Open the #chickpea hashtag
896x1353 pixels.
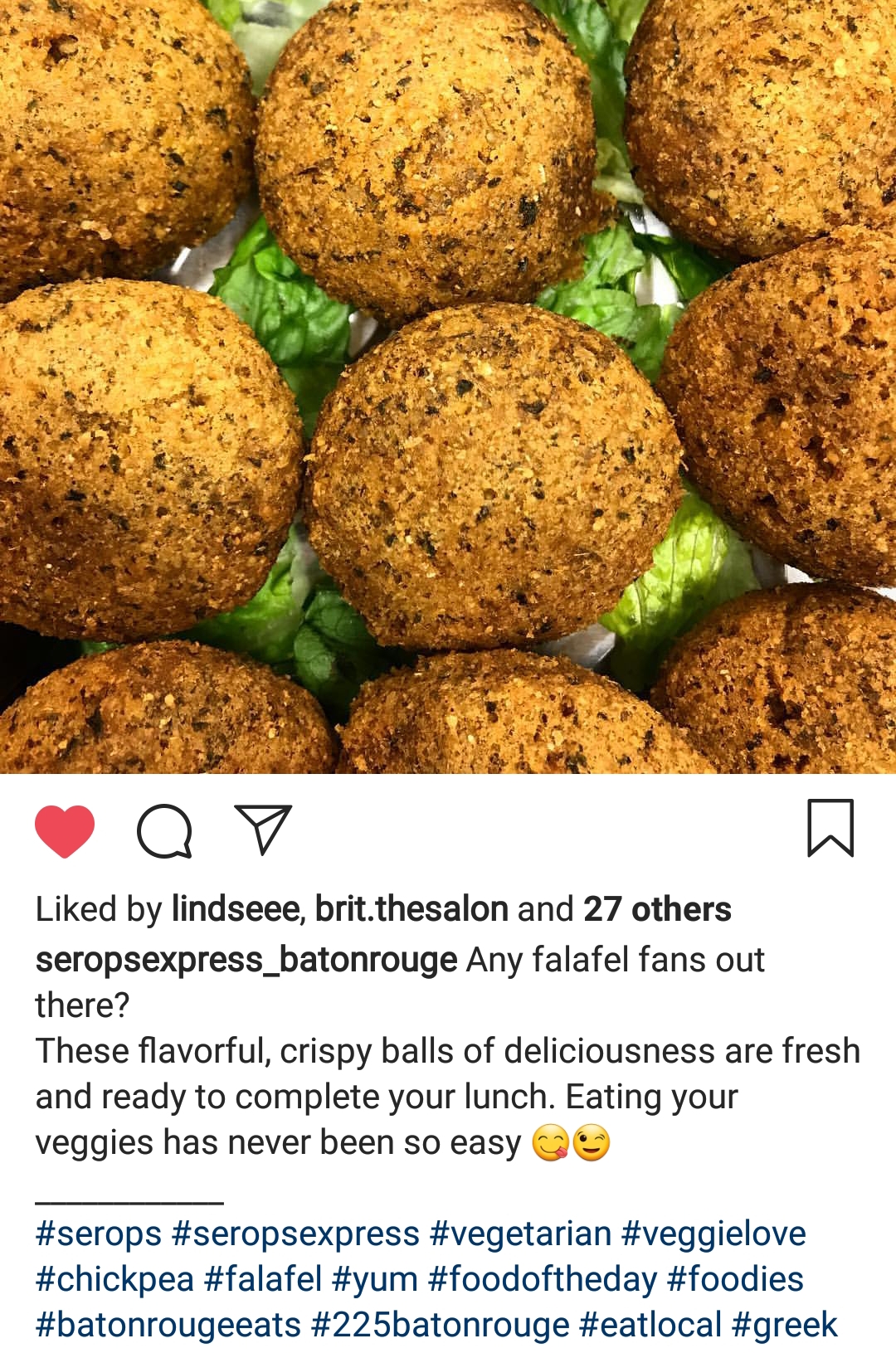click(114, 1279)
